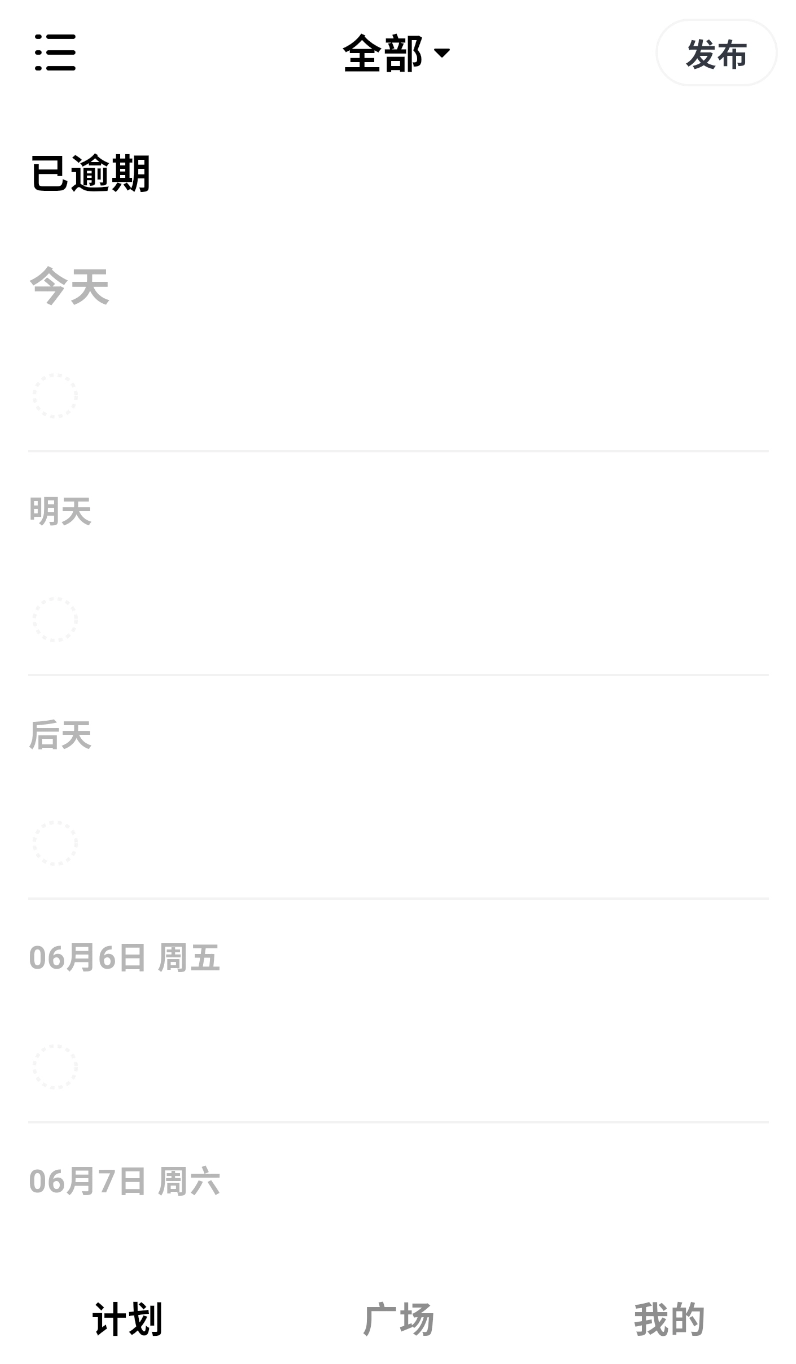
Task: Open the list menu icon
Action: click(55, 52)
